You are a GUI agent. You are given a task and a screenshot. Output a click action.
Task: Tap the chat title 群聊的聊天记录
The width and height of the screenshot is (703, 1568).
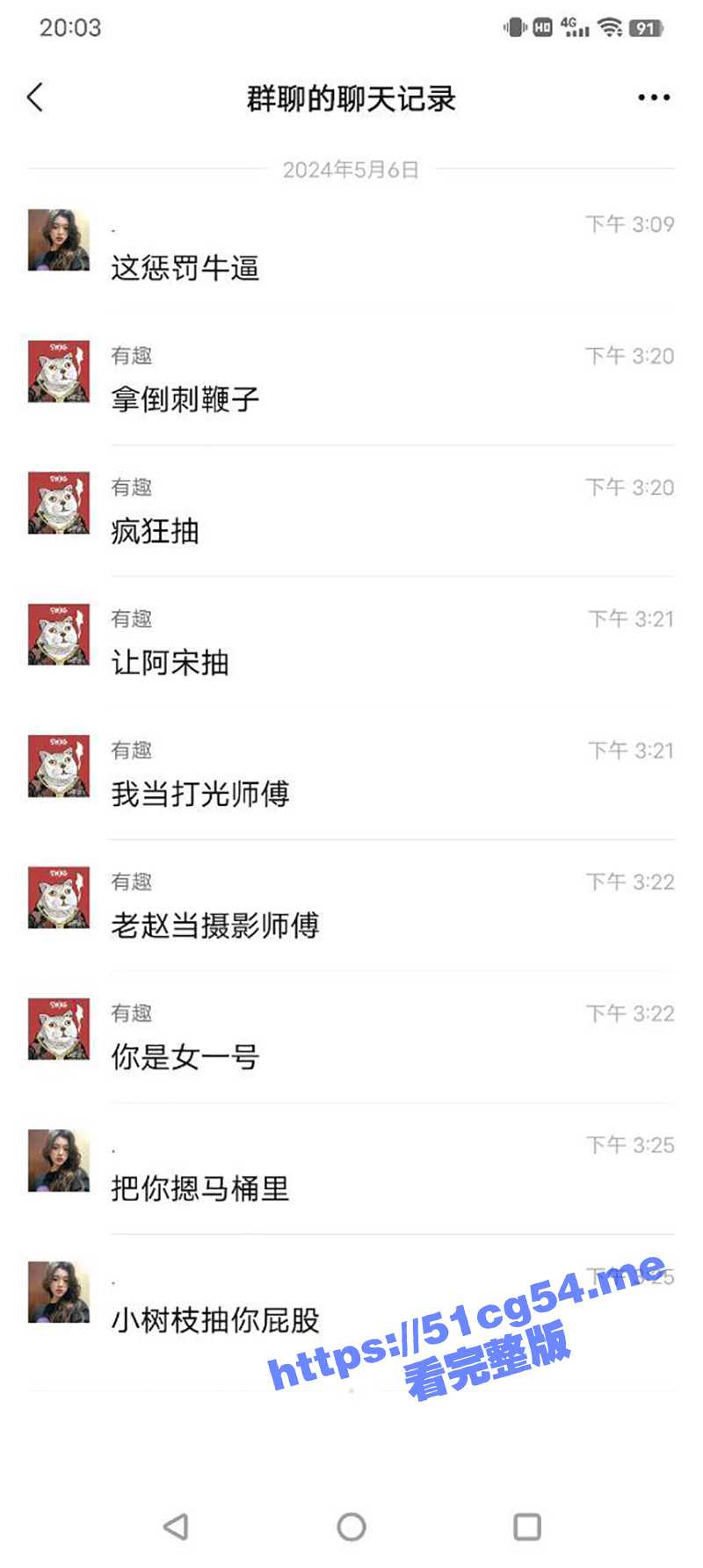[x=351, y=98]
